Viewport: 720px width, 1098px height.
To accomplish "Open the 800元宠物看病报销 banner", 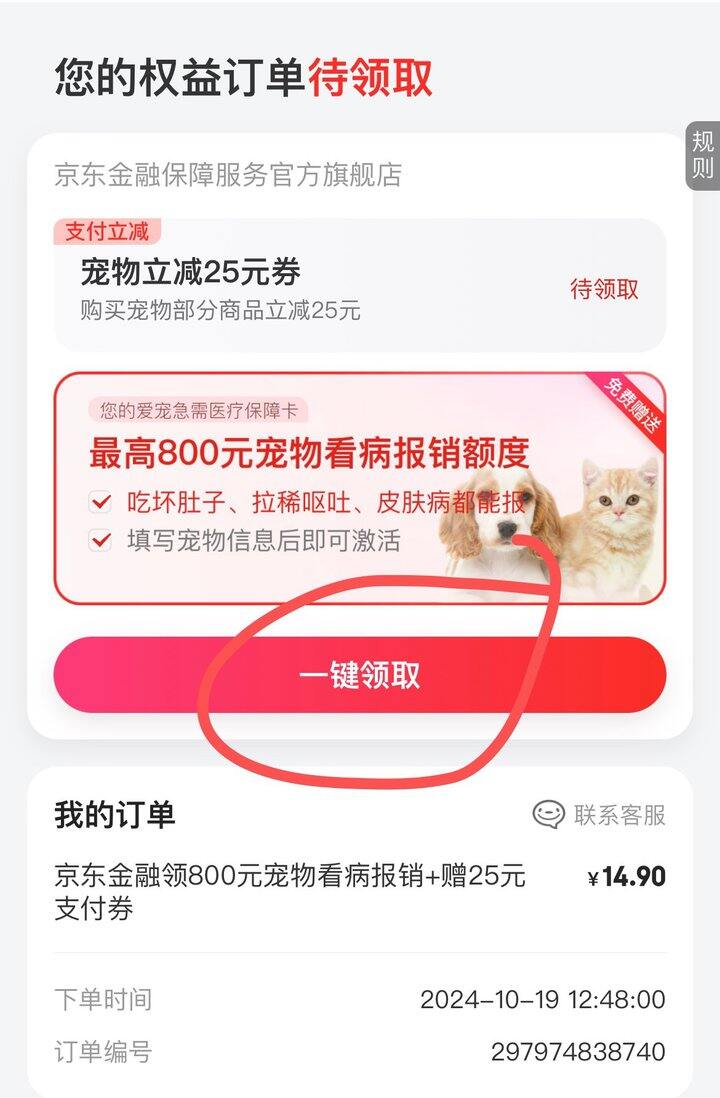I will tap(359, 488).
